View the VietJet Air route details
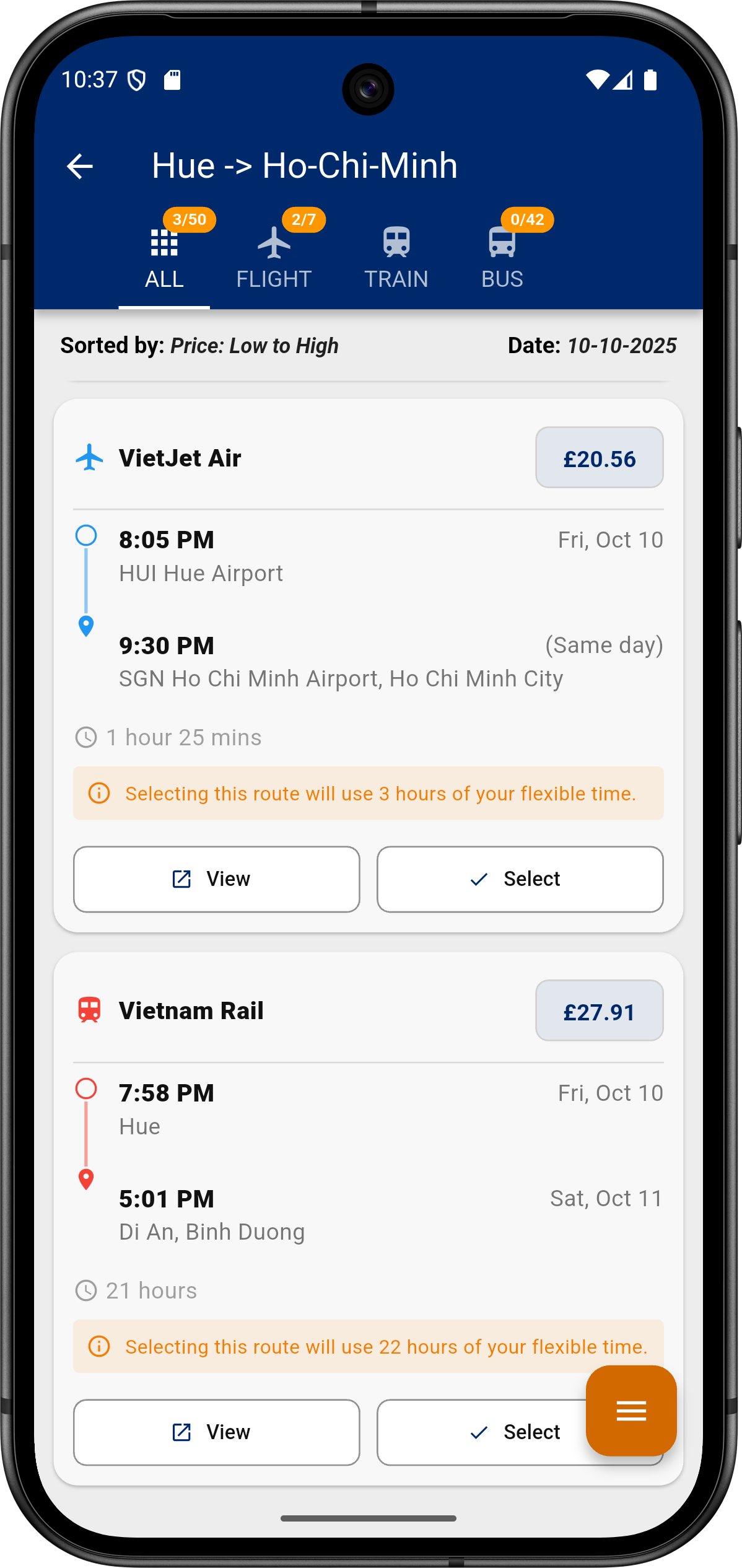Image resolution: width=742 pixels, height=1568 pixels. pos(216,878)
